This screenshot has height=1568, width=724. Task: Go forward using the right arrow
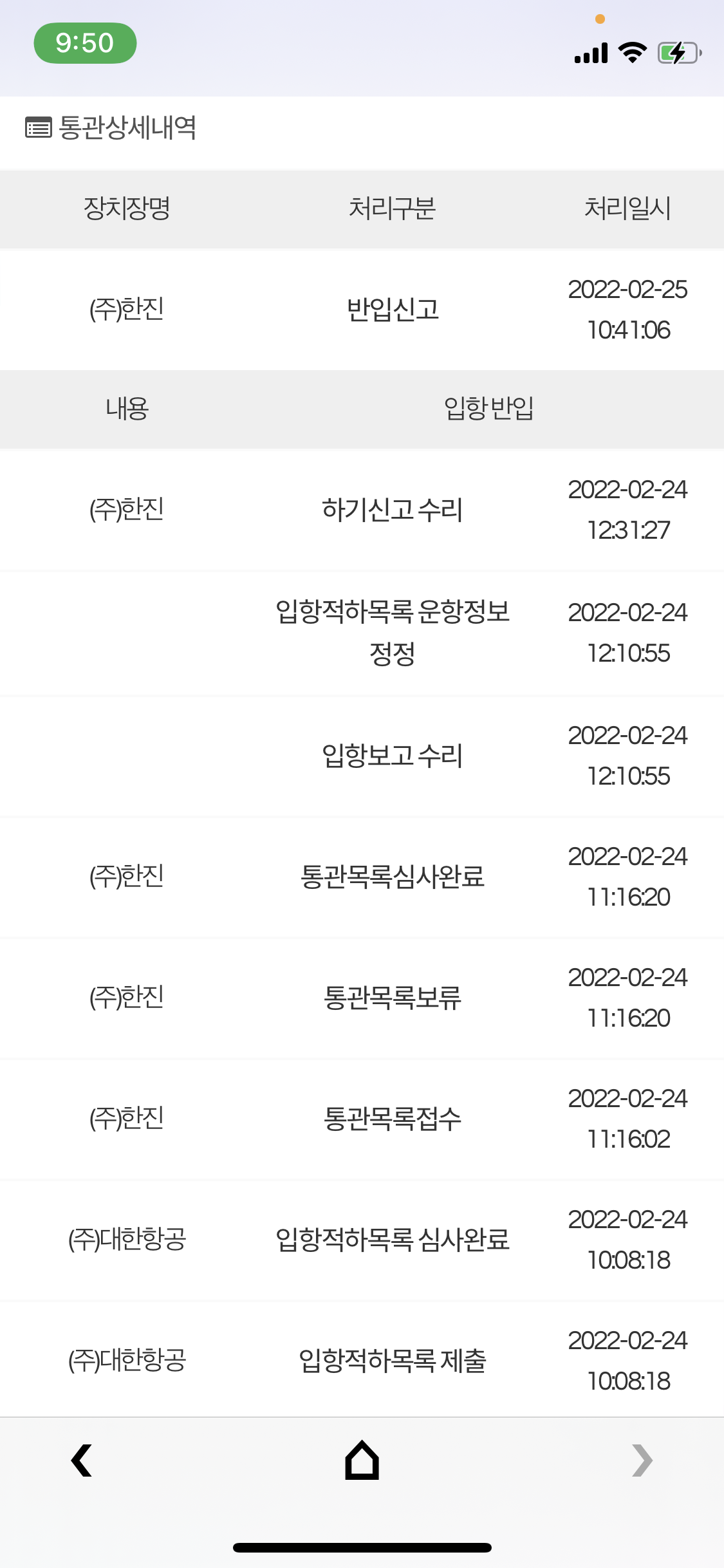[x=642, y=1460]
